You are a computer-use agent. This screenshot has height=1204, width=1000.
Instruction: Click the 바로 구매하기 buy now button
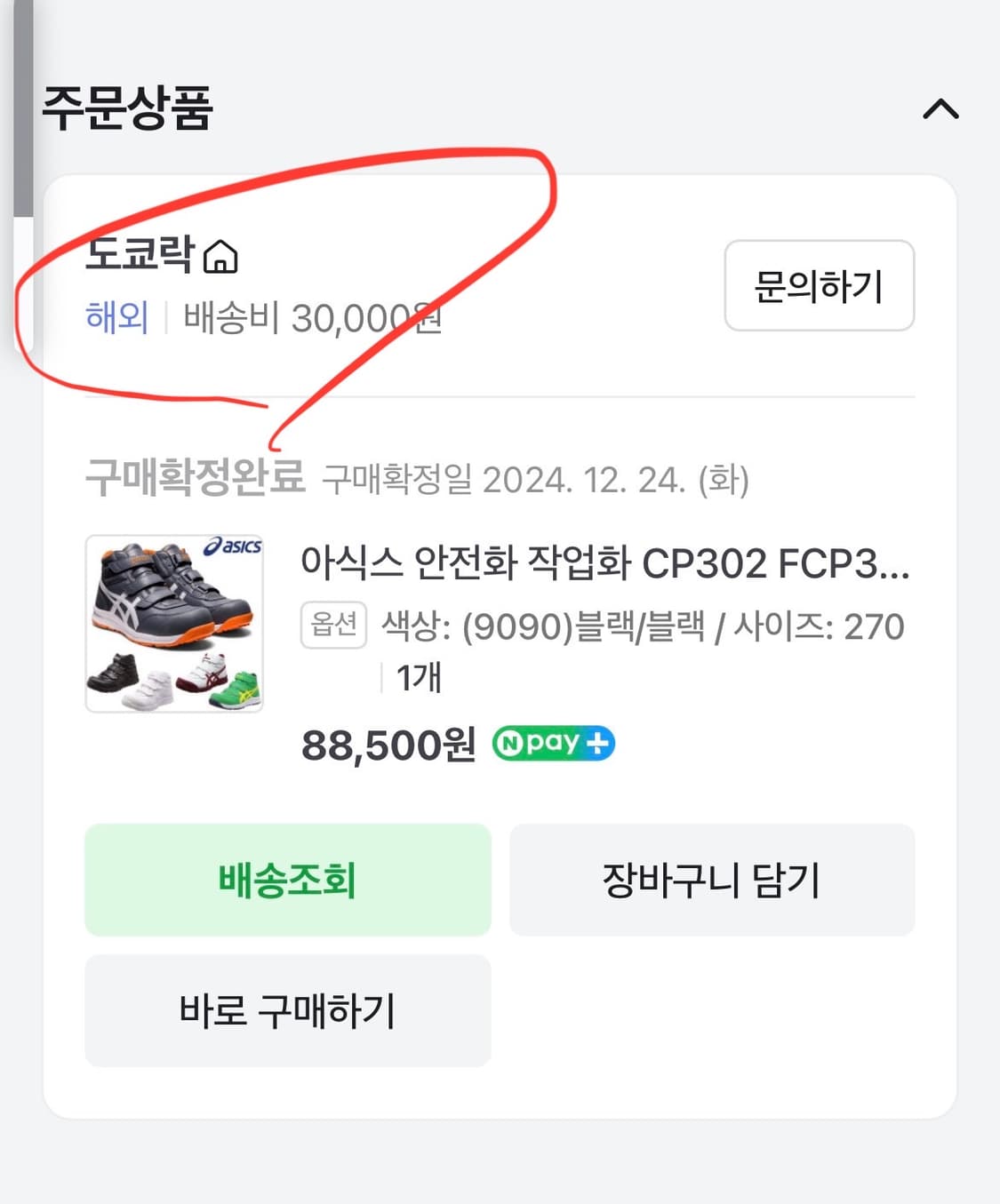click(287, 1010)
